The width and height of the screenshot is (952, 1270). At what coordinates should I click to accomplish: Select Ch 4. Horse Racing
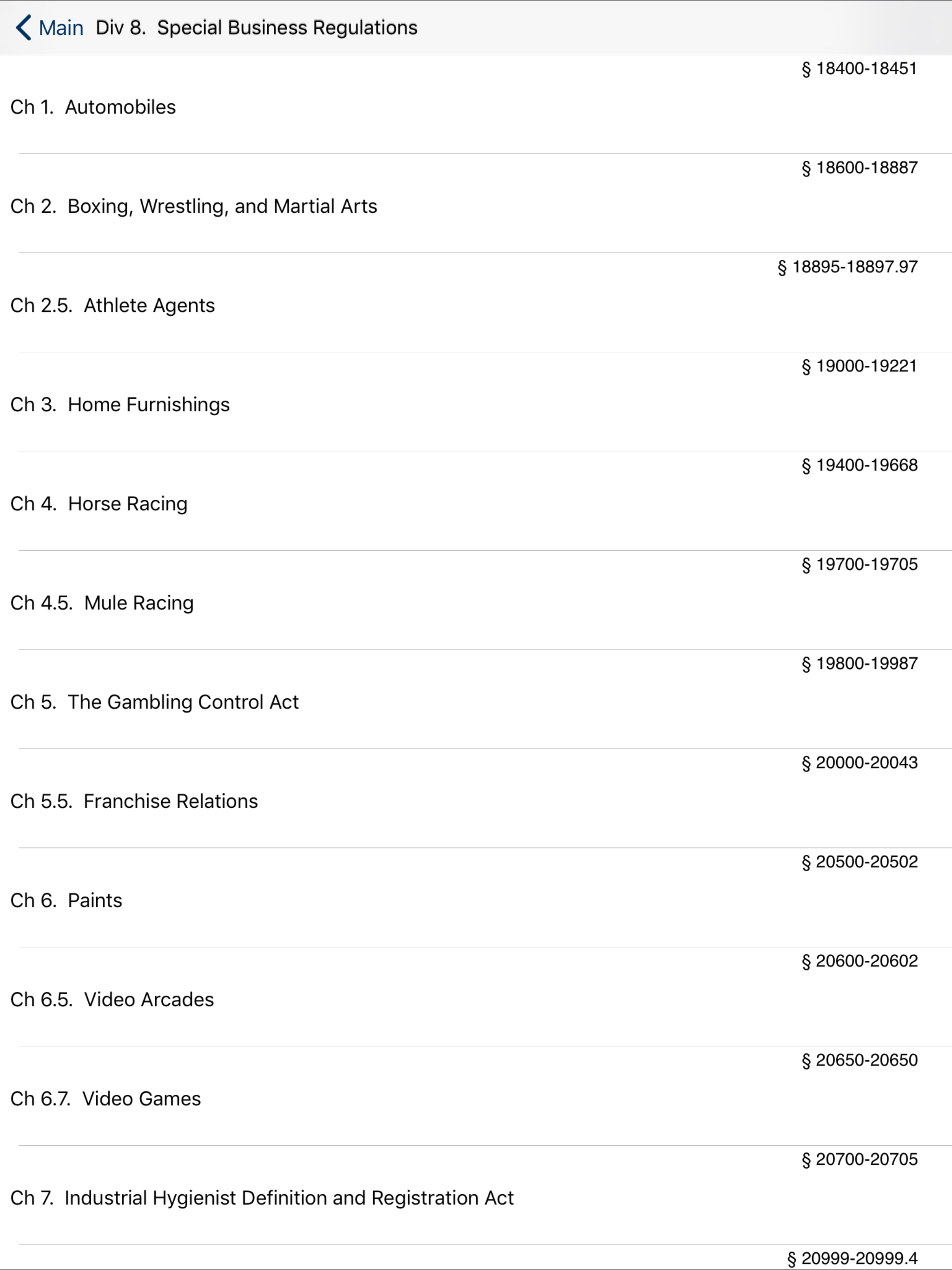tap(98, 503)
